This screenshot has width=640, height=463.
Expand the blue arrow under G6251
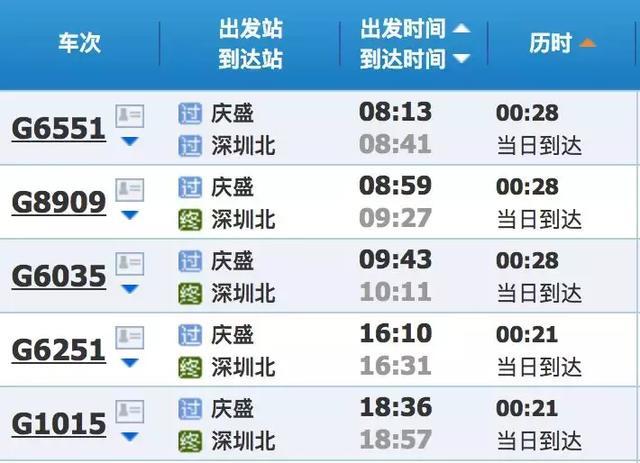(x=129, y=363)
